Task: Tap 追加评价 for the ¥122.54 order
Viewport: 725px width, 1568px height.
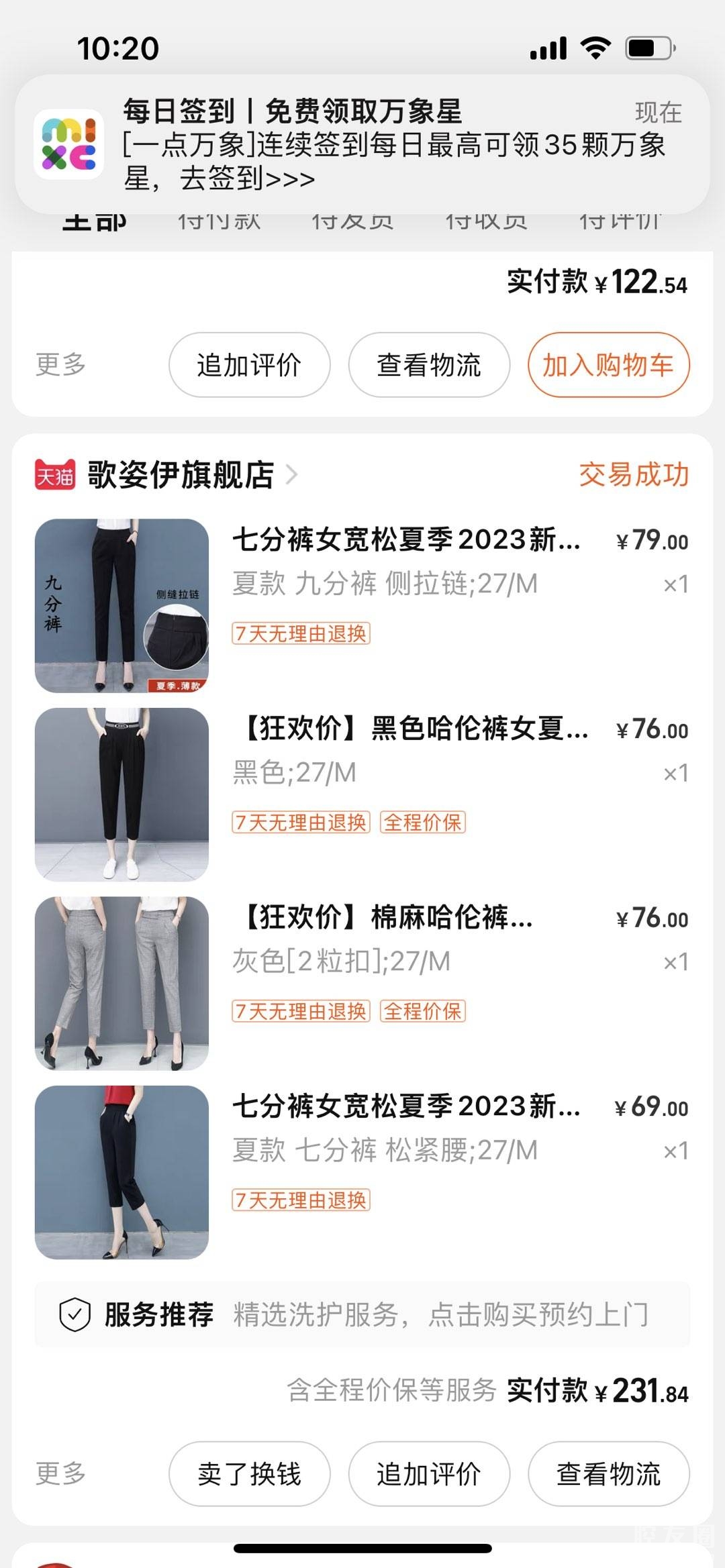Action: [249, 365]
